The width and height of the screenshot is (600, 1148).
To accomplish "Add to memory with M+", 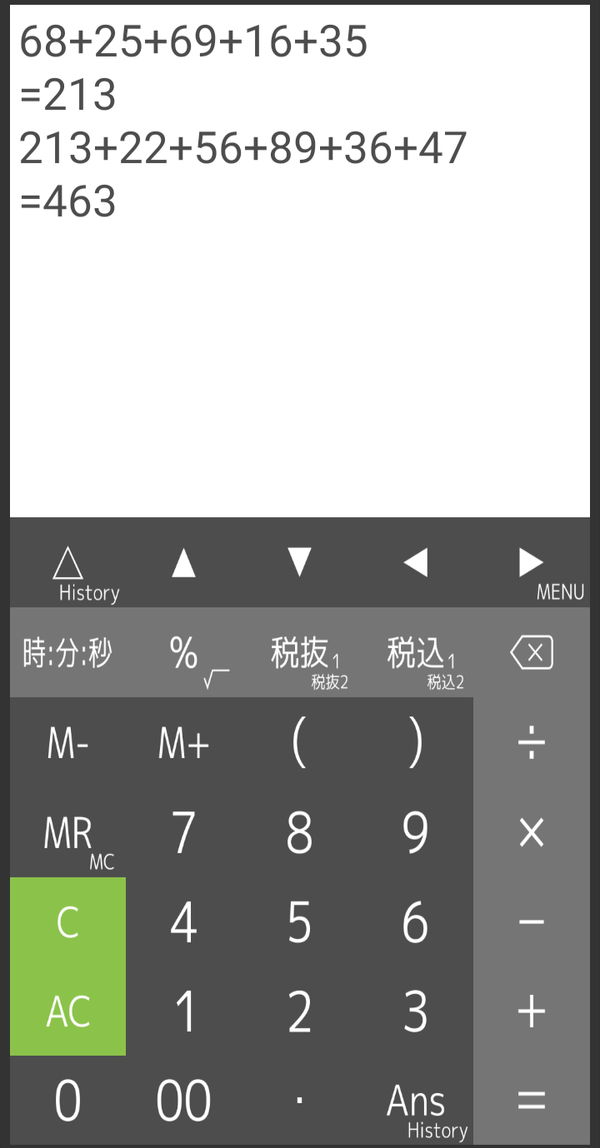I will point(184,743).
